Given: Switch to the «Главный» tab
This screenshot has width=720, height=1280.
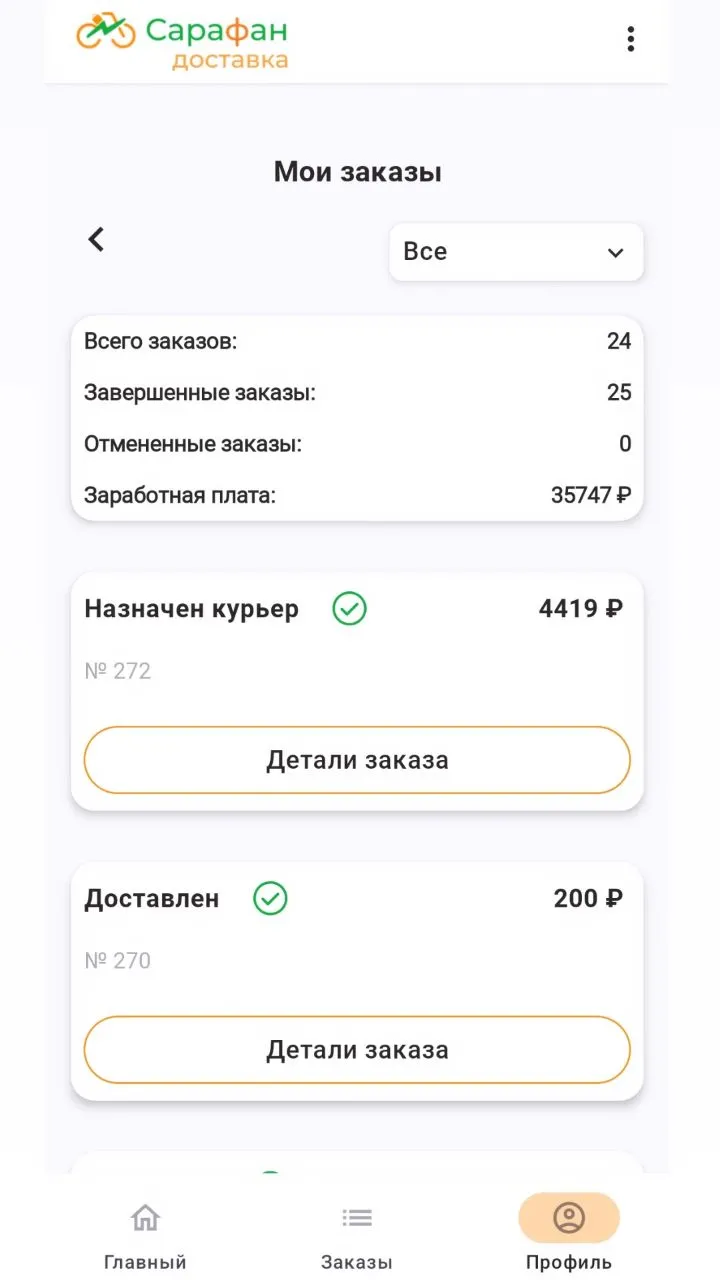Looking at the screenshot, I should click(145, 1233).
